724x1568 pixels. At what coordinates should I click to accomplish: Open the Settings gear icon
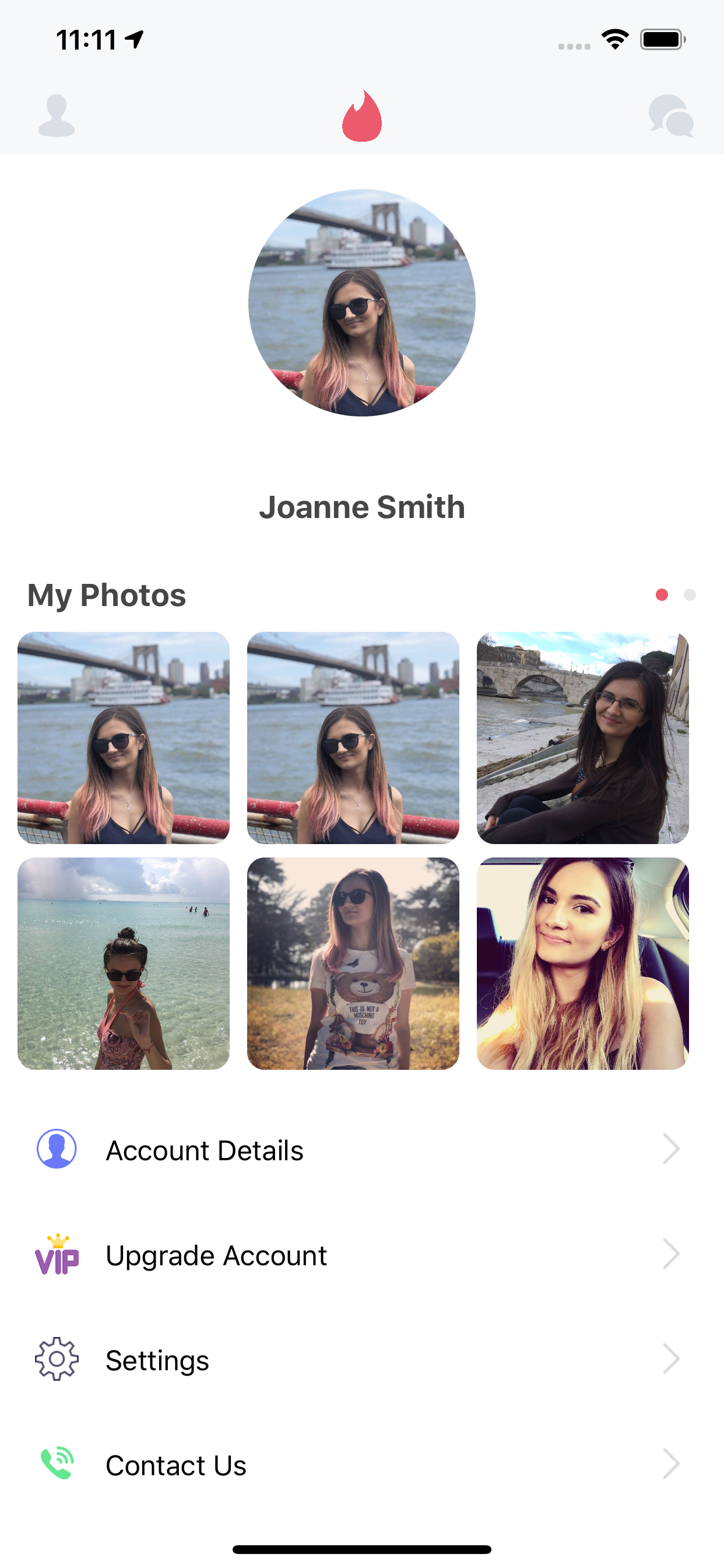[56, 1360]
